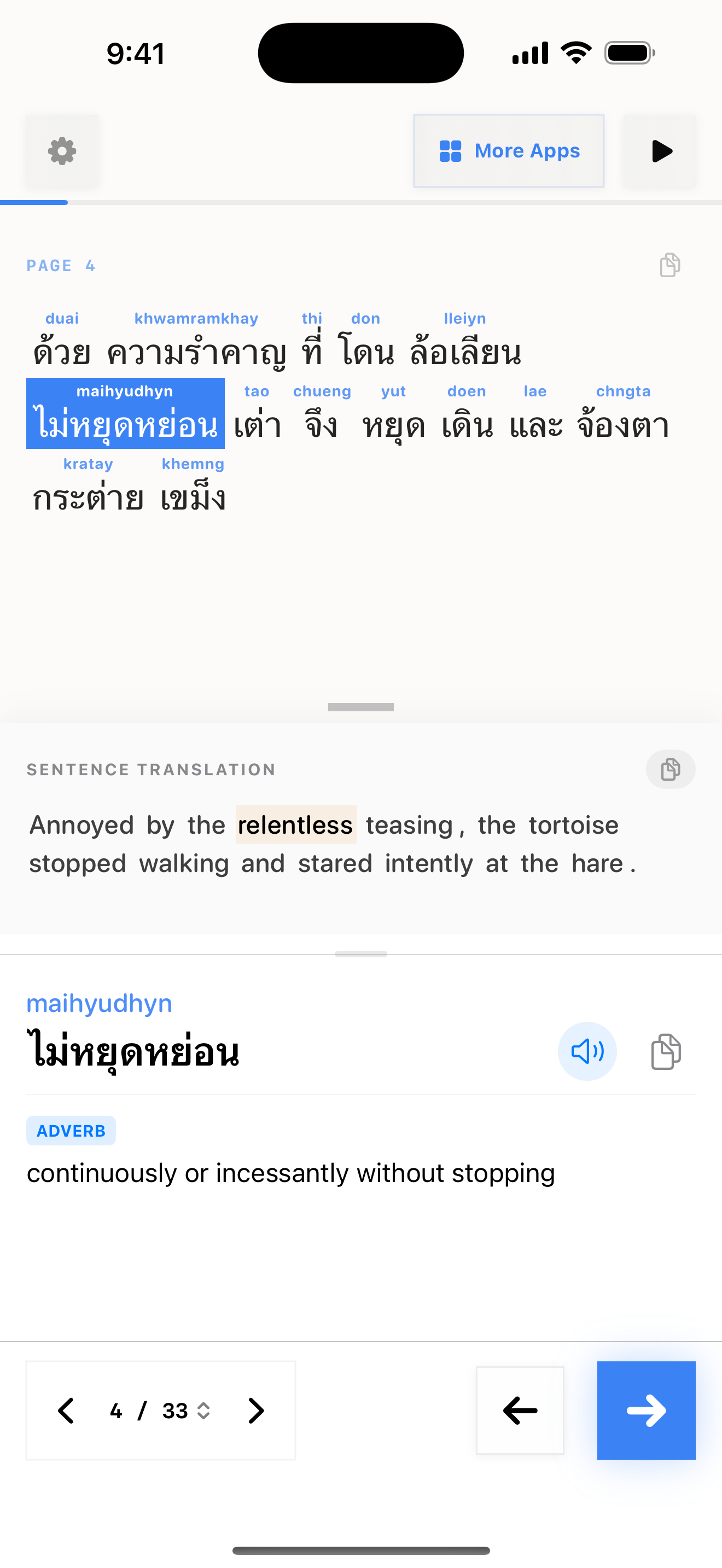Go to the previous page chevron
Viewport: 722px width, 1568px height.
(66, 1411)
